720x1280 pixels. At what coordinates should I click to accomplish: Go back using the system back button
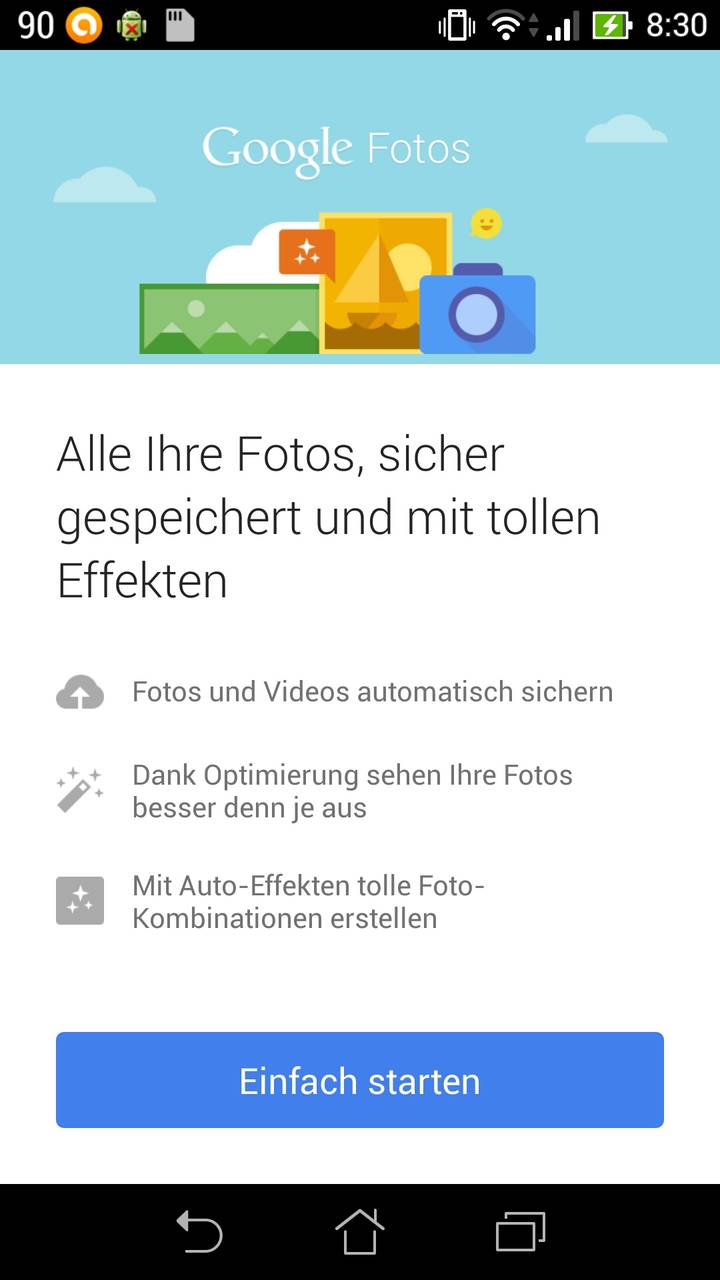pyautogui.click(x=199, y=1231)
